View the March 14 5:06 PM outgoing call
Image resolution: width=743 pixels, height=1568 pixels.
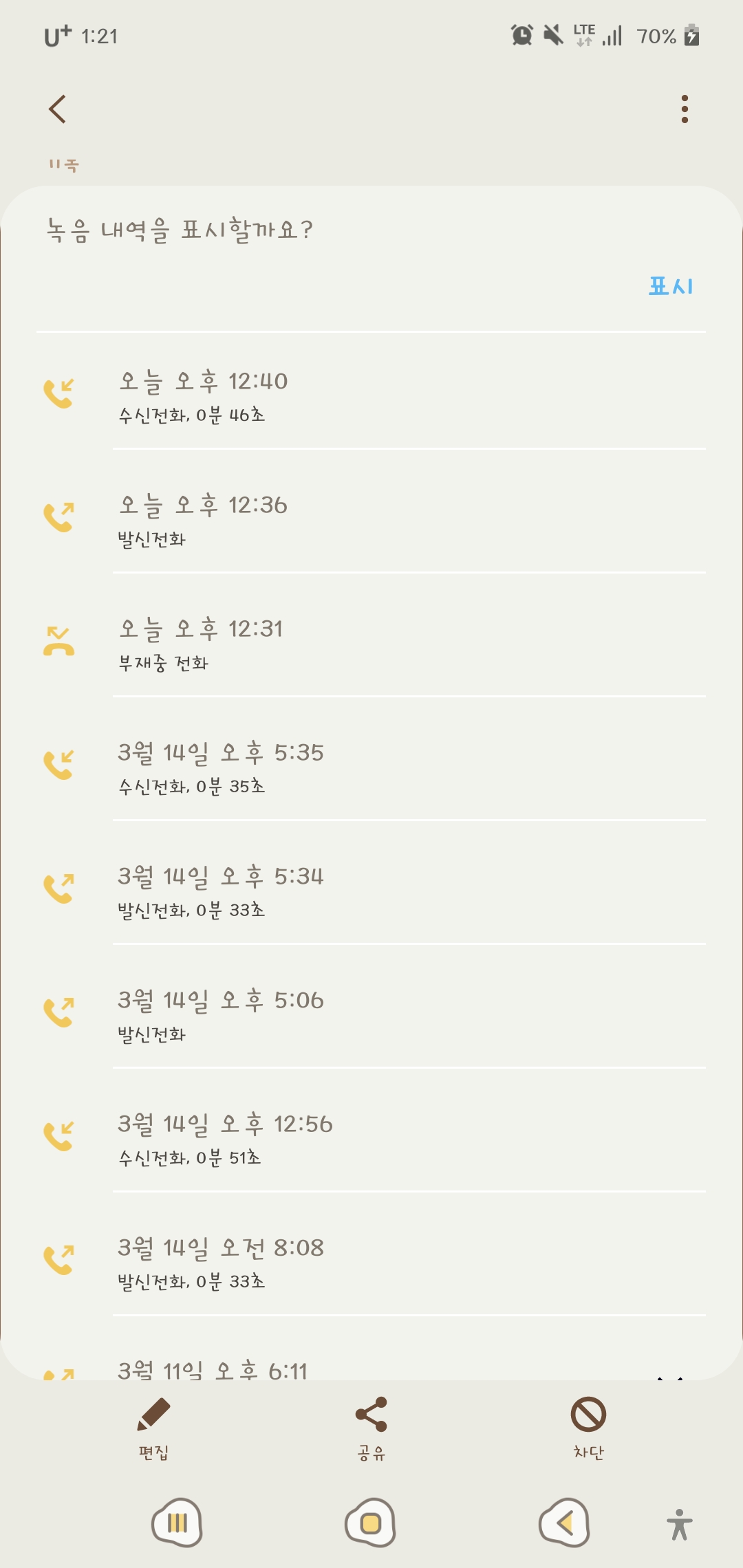pyautogui.click(x=371, y=1014)
